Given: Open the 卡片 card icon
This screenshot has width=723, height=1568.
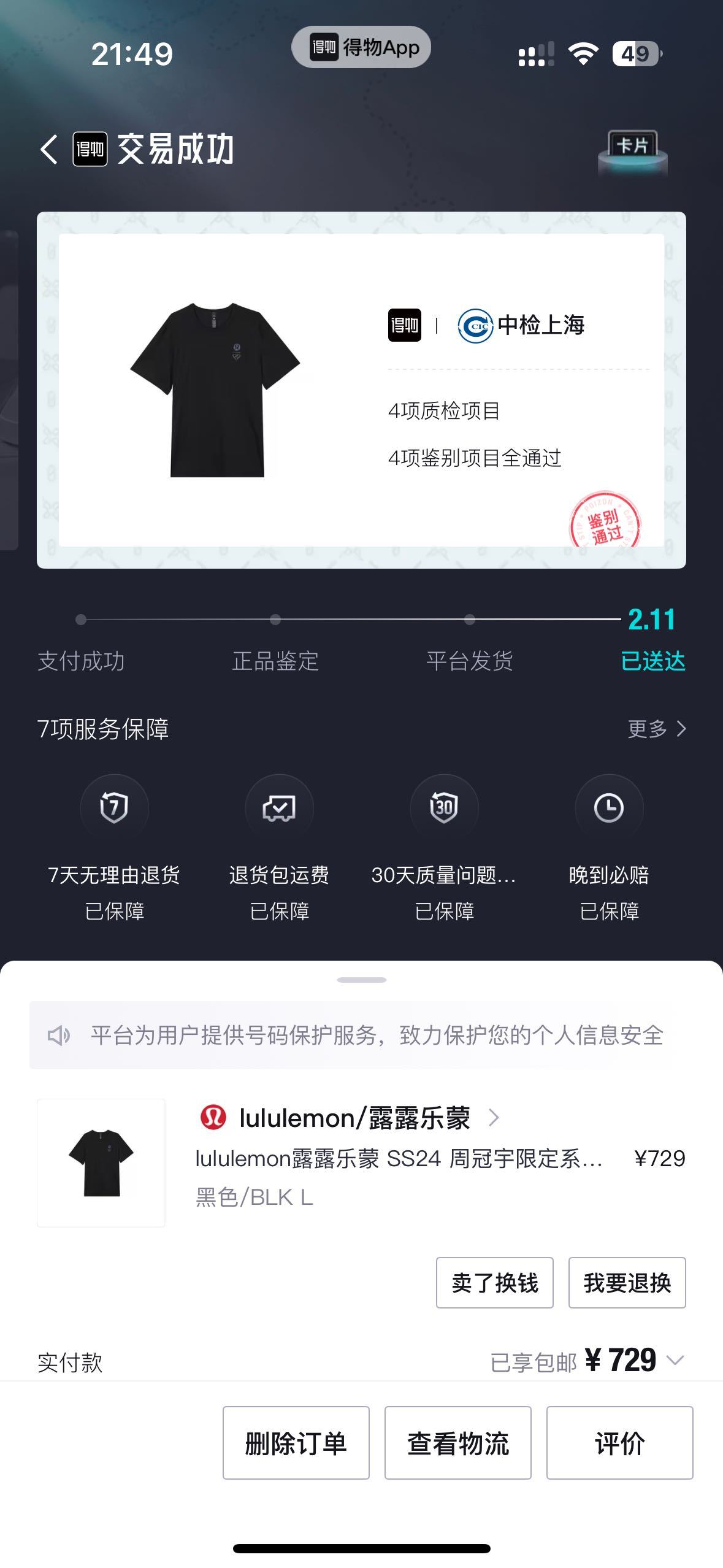Looking at the screenshot, I should pos(632,152).
